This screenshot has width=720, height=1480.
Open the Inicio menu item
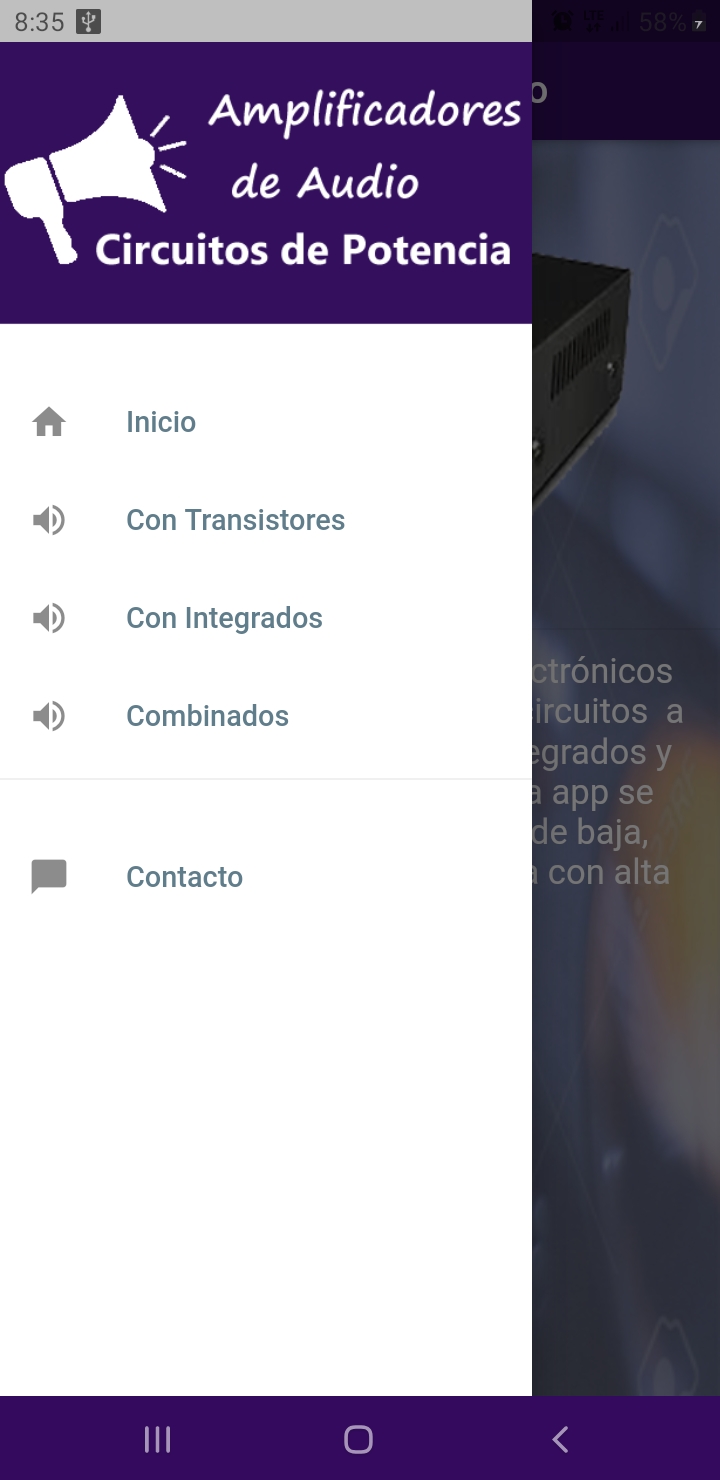[161, 422]
